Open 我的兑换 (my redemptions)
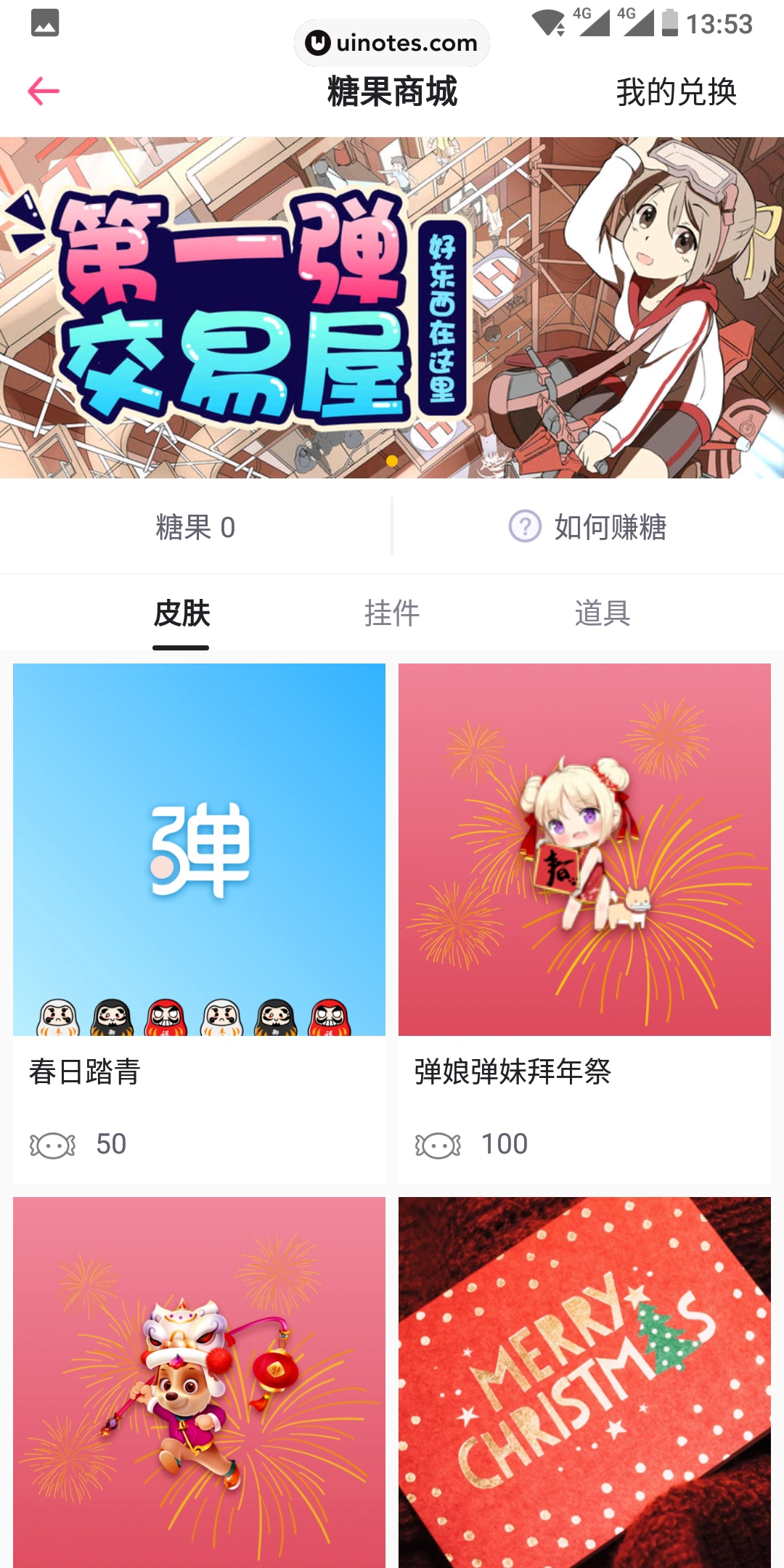 (x=676, y=92)
